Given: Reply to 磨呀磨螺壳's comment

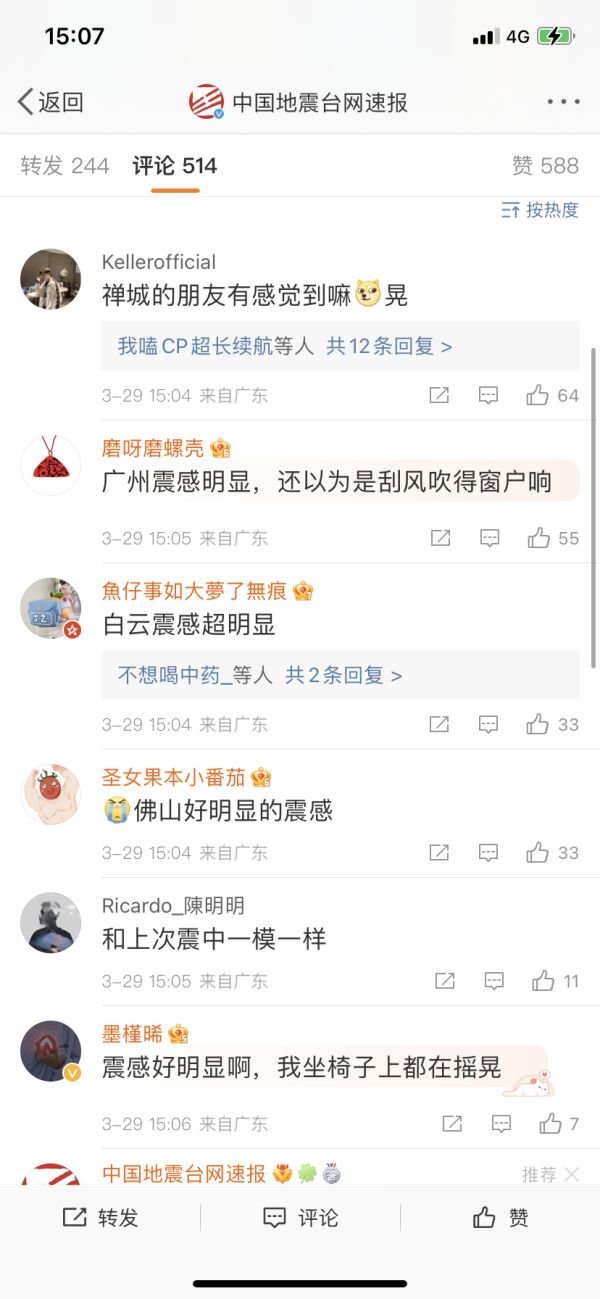Looking at the screenshot, I should tap(489, 538).
